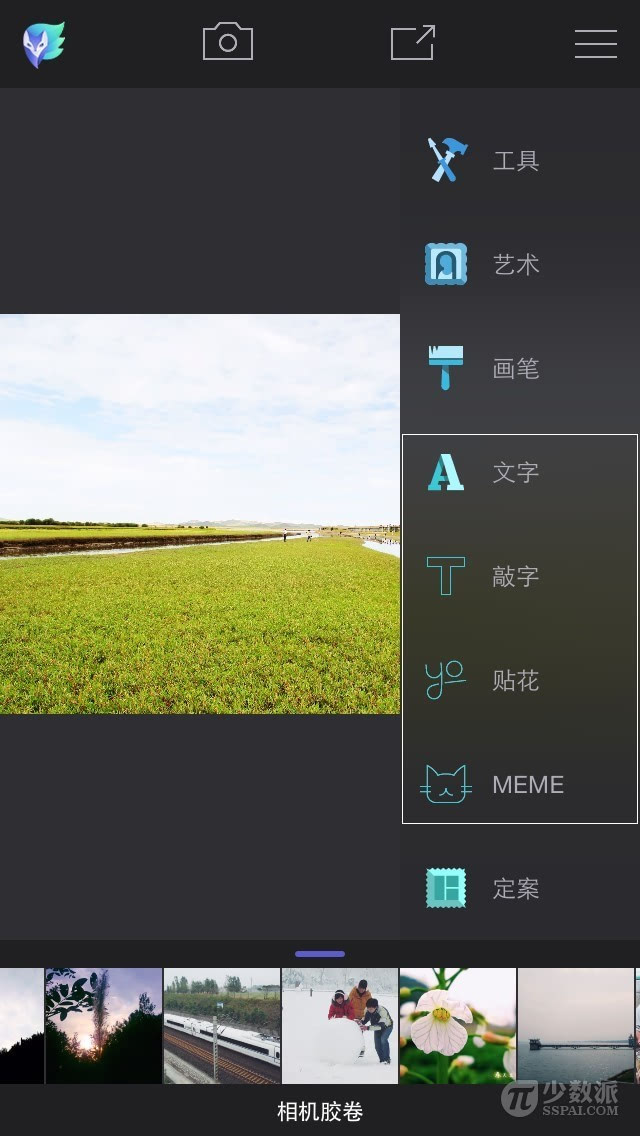Open the camera from the top bar
The image size is (640, 1136).
[x=228, y=43]
